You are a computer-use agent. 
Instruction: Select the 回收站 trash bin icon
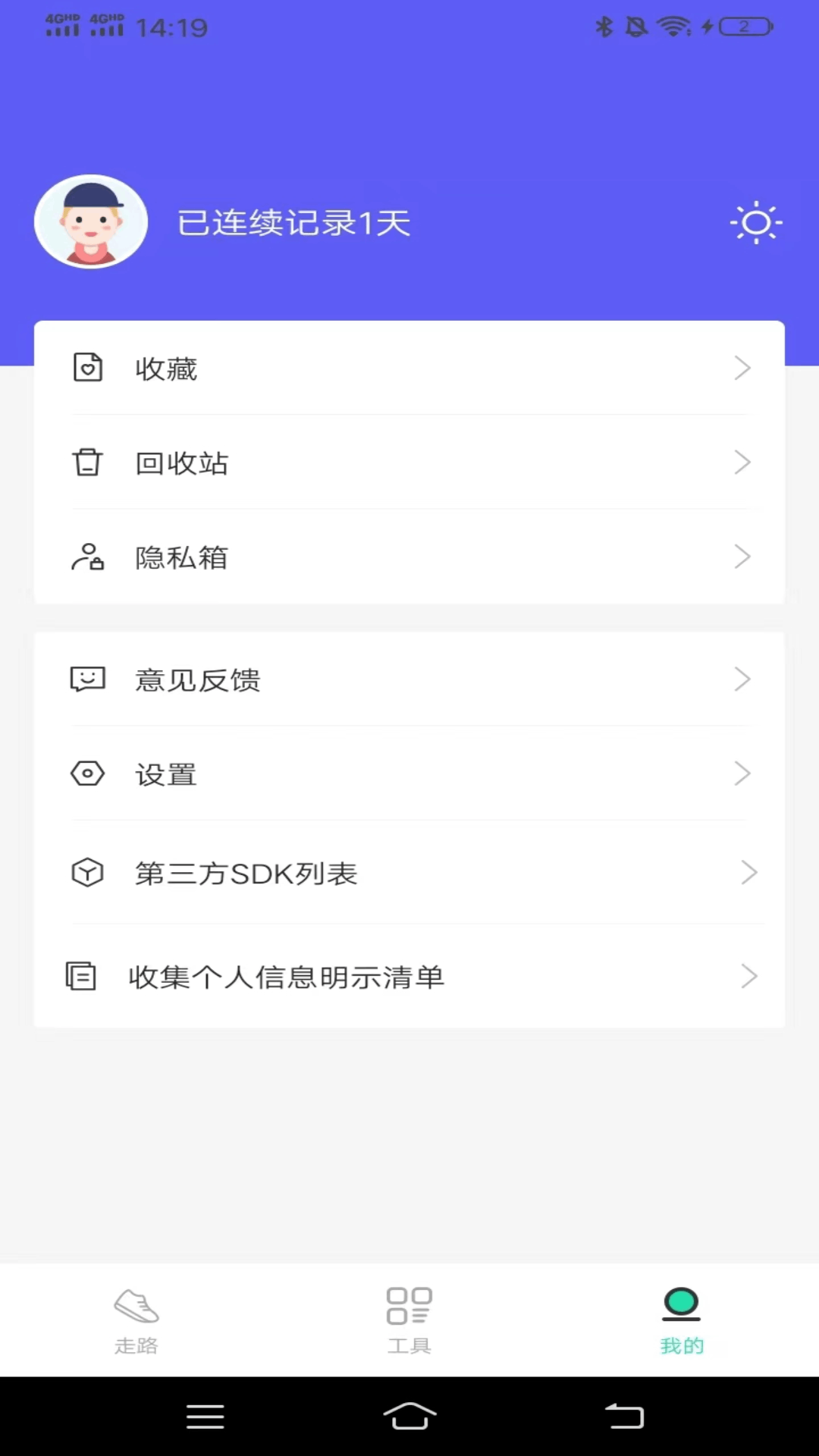(88, 463)
